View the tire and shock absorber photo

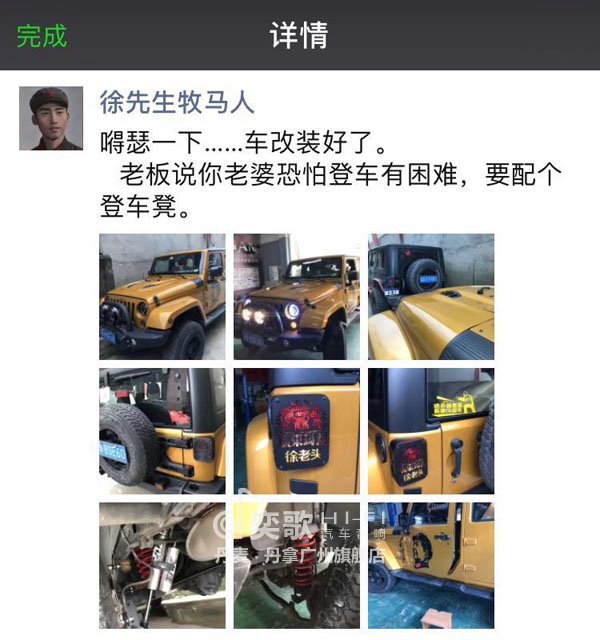297,565
